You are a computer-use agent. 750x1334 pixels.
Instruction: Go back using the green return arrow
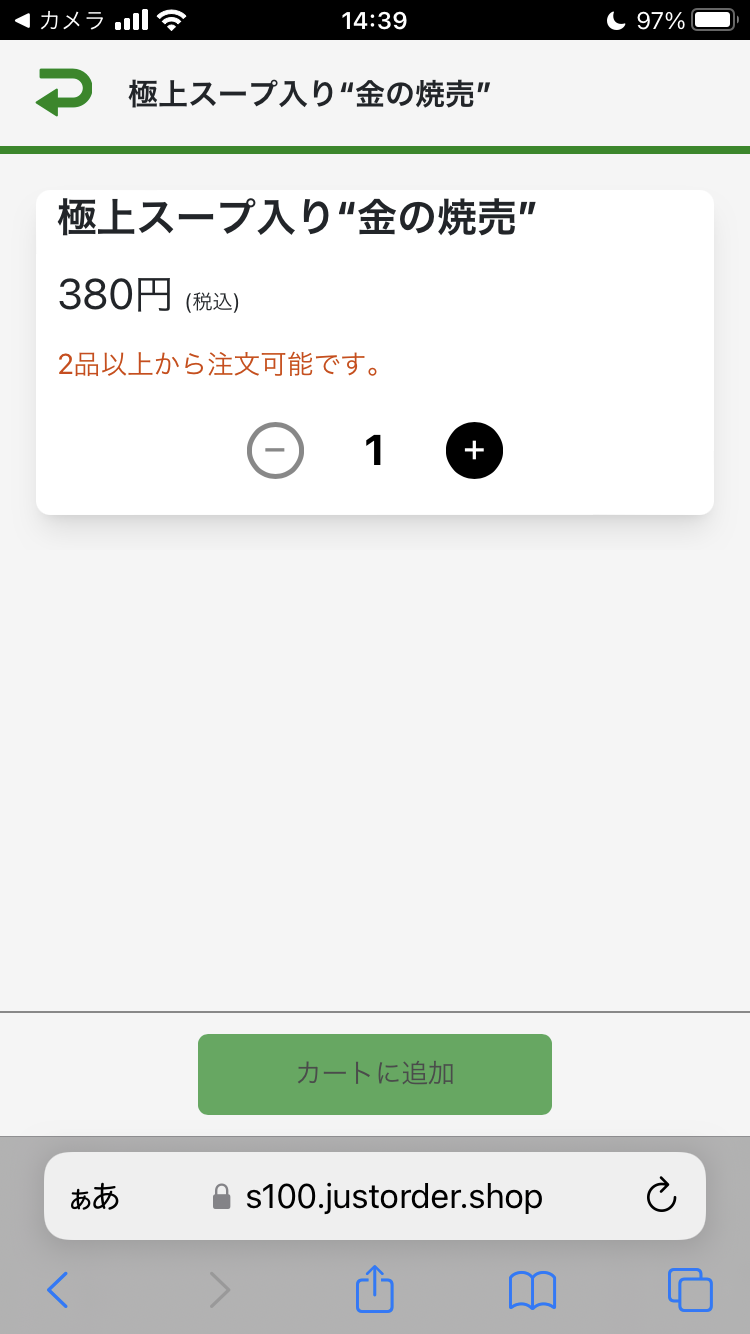coord(64,93)
